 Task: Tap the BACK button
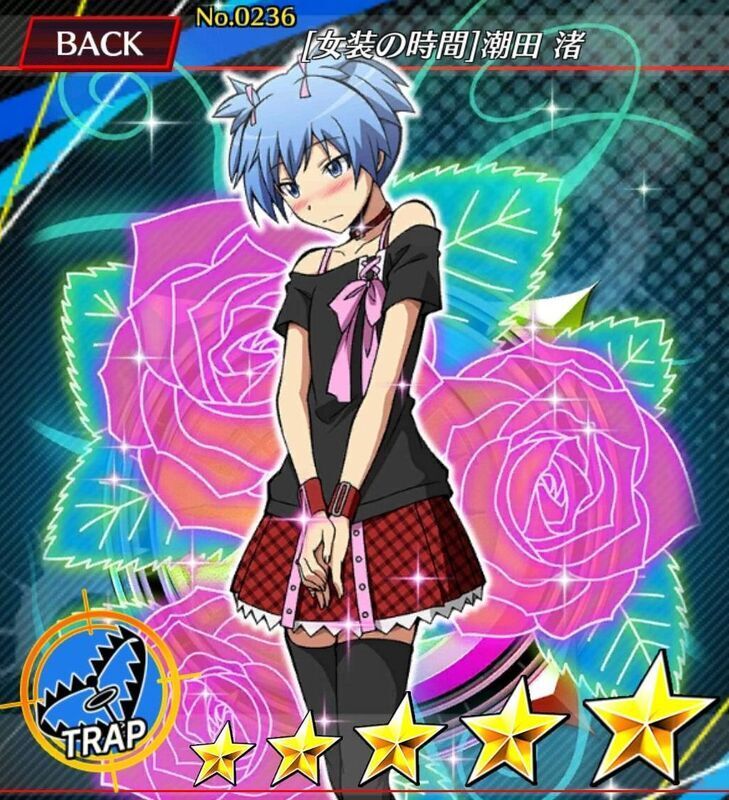98,44
